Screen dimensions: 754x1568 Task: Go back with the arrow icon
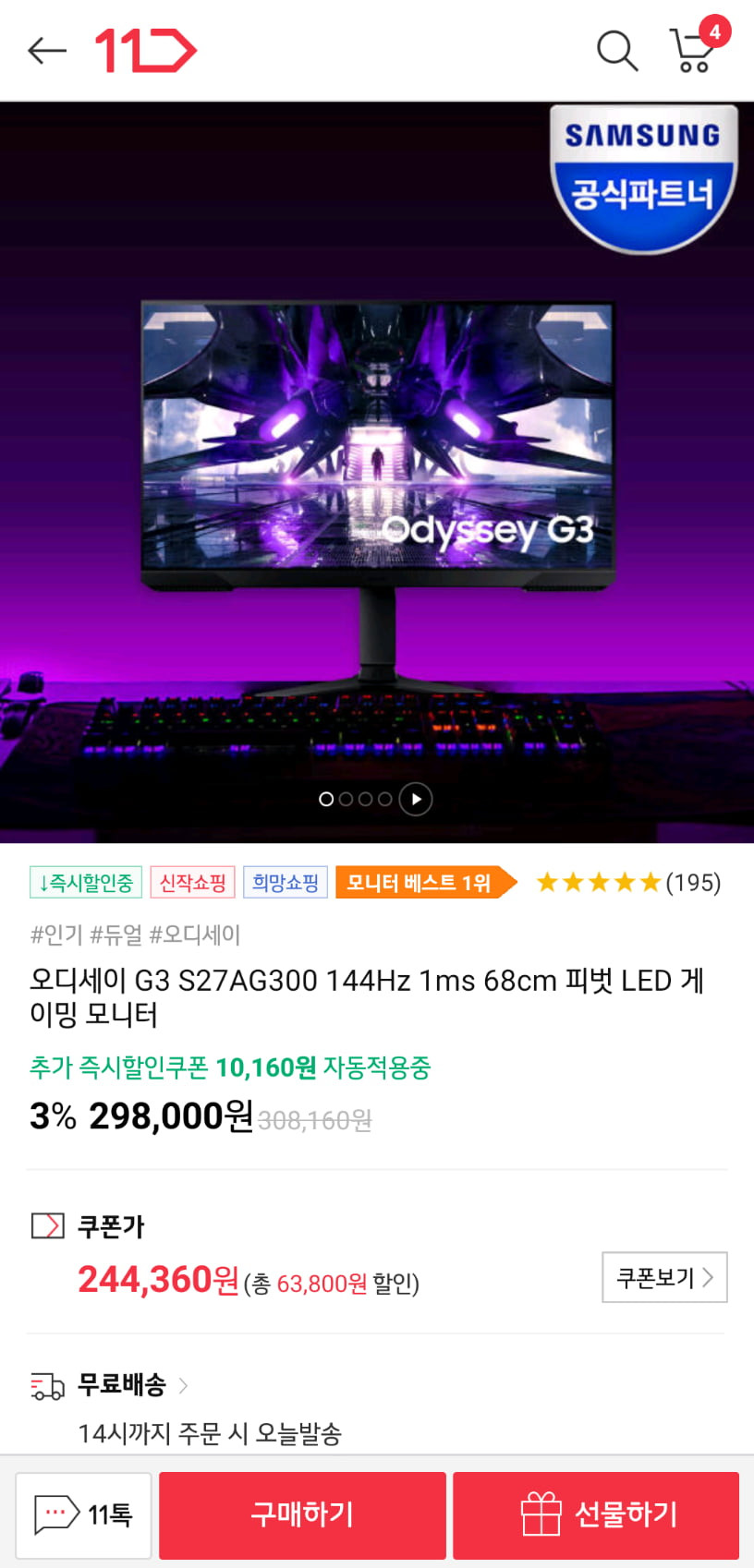pos(47,51)
